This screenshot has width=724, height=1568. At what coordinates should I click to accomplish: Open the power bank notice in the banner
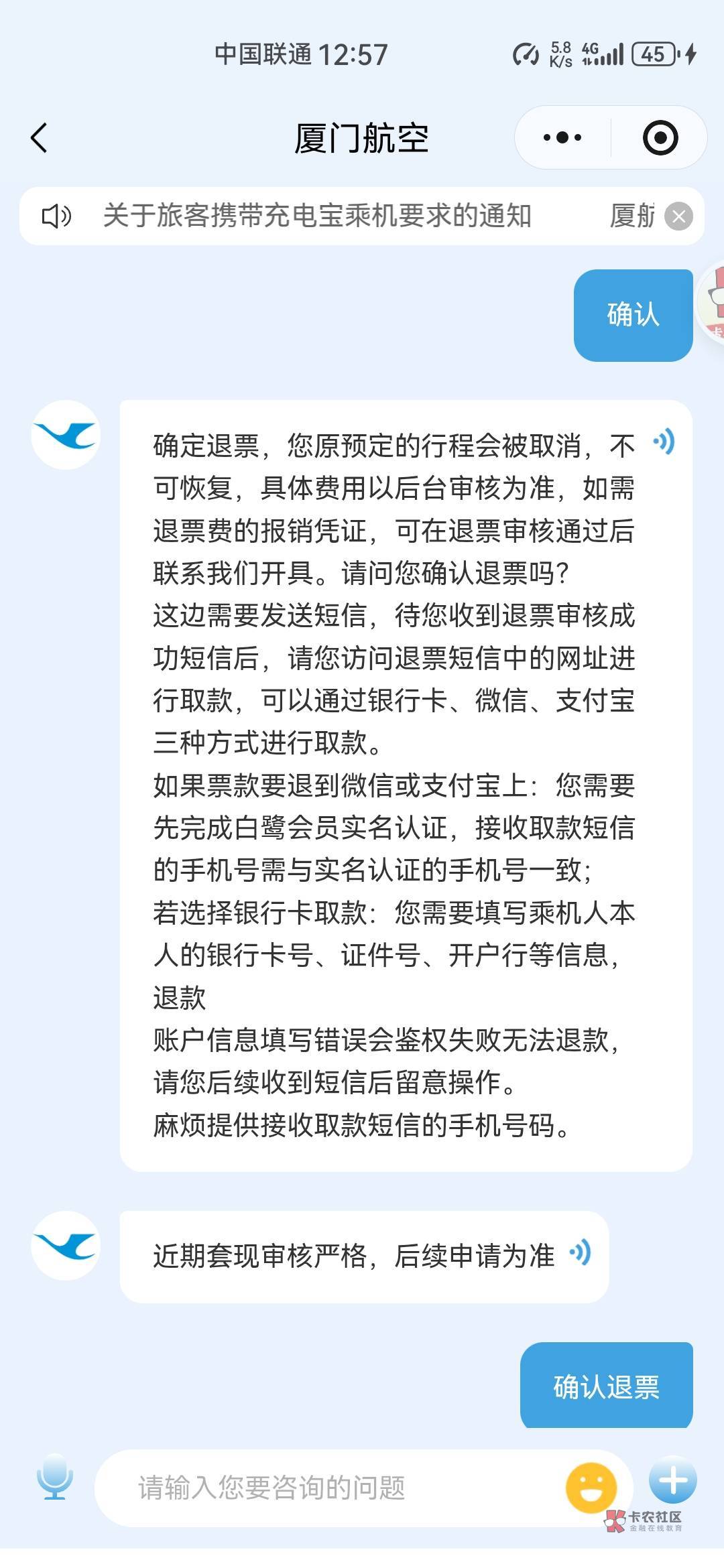[316, 216]
